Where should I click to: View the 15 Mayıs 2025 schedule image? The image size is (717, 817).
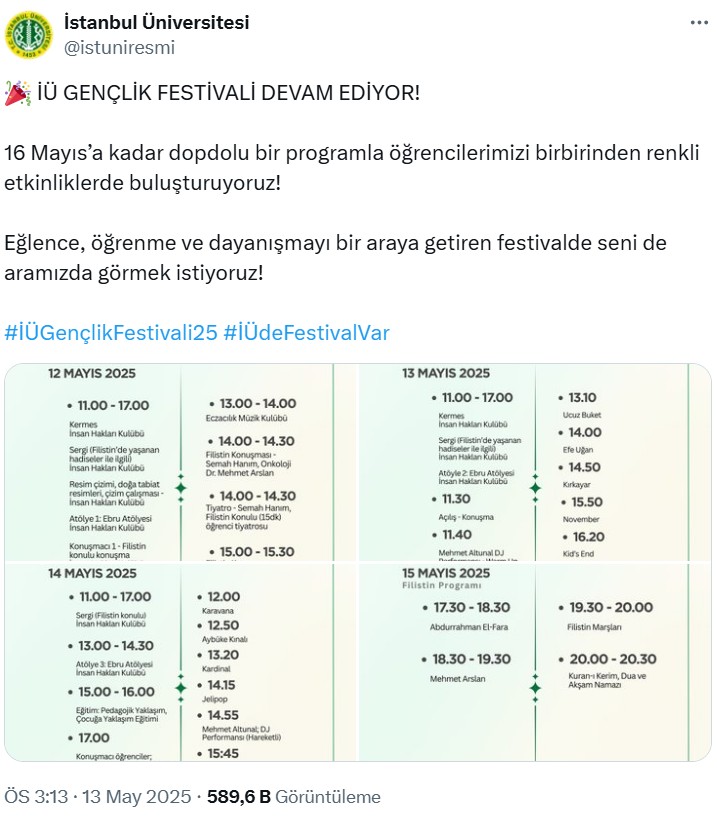[535, 663]
